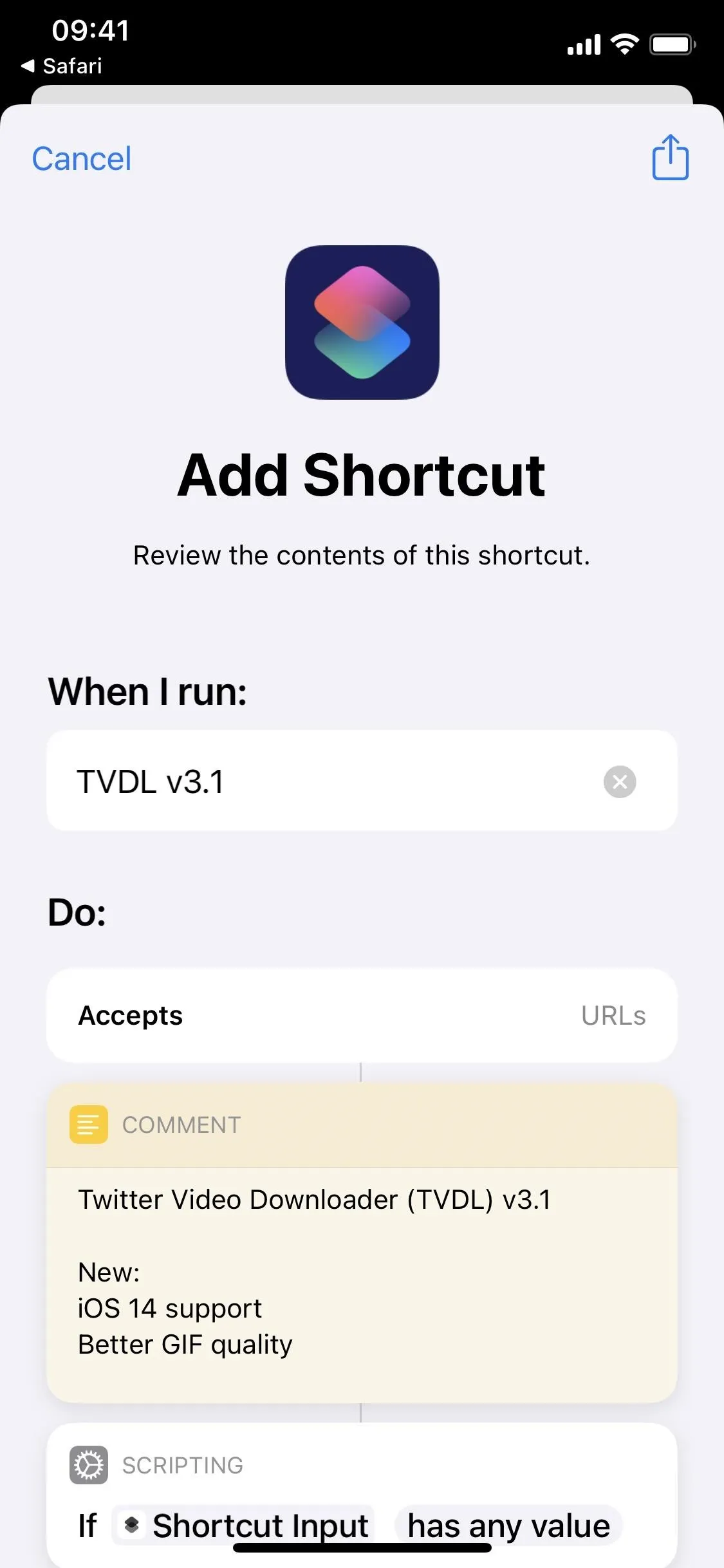Share the shortcut via share icon
Screen dimensions: 724x1568
pyautogui.click(x=670, y=158)
